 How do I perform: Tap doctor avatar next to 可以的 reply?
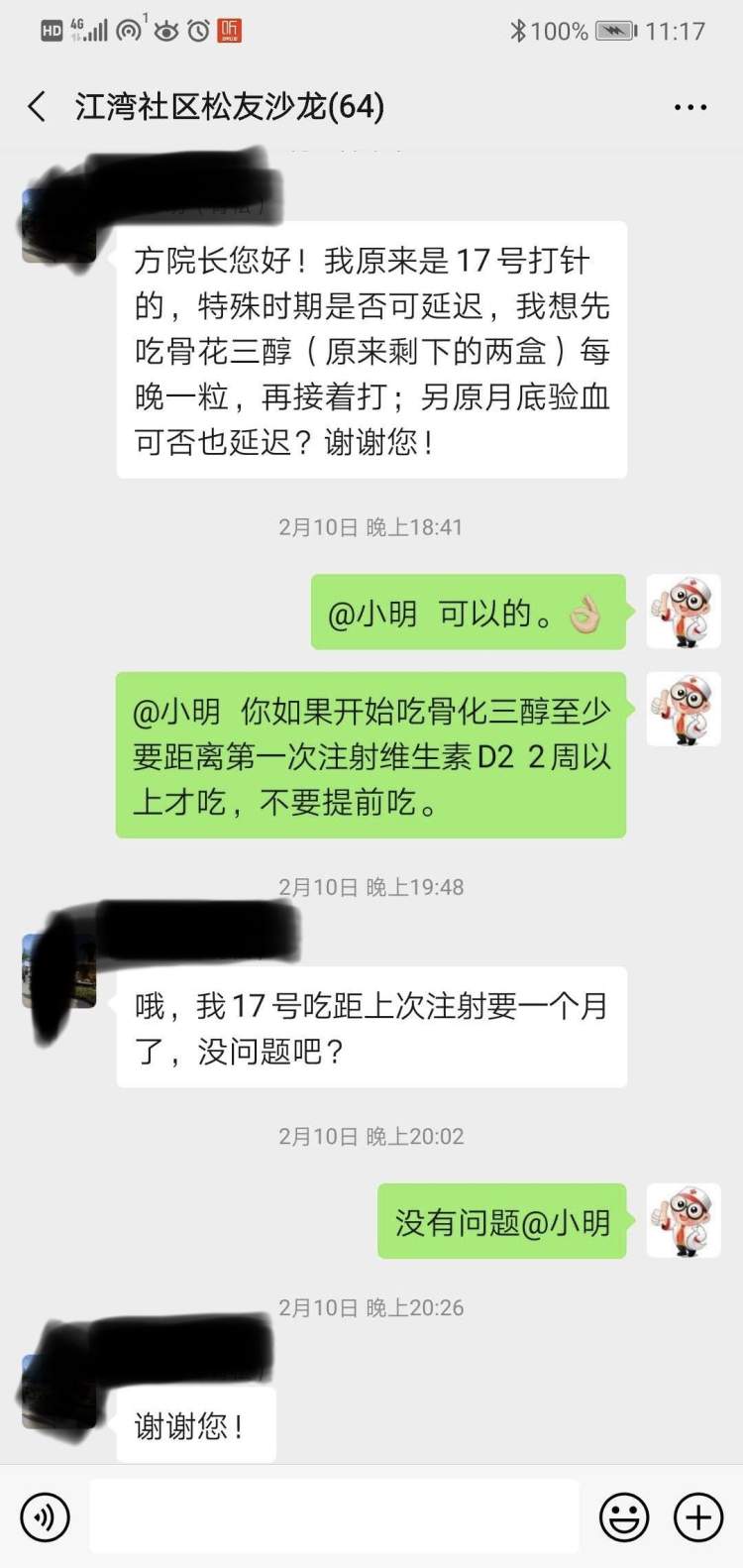coord(684,612)
